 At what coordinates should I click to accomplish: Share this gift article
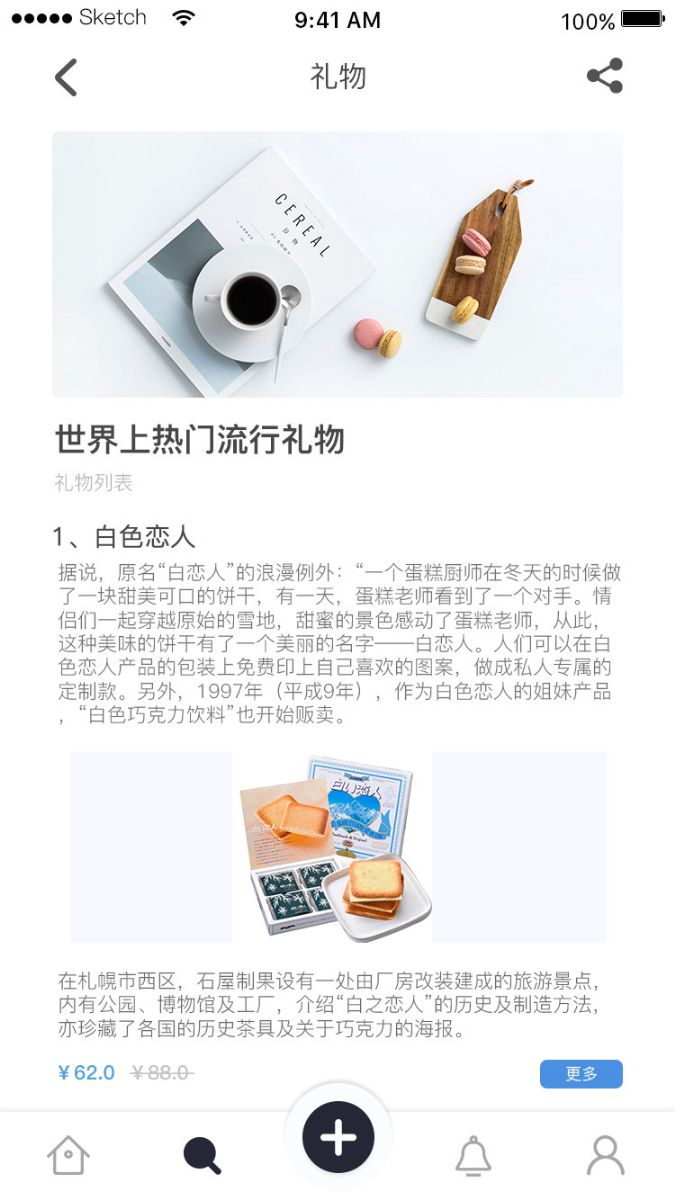pyautogui.click(x=604, y=76)
